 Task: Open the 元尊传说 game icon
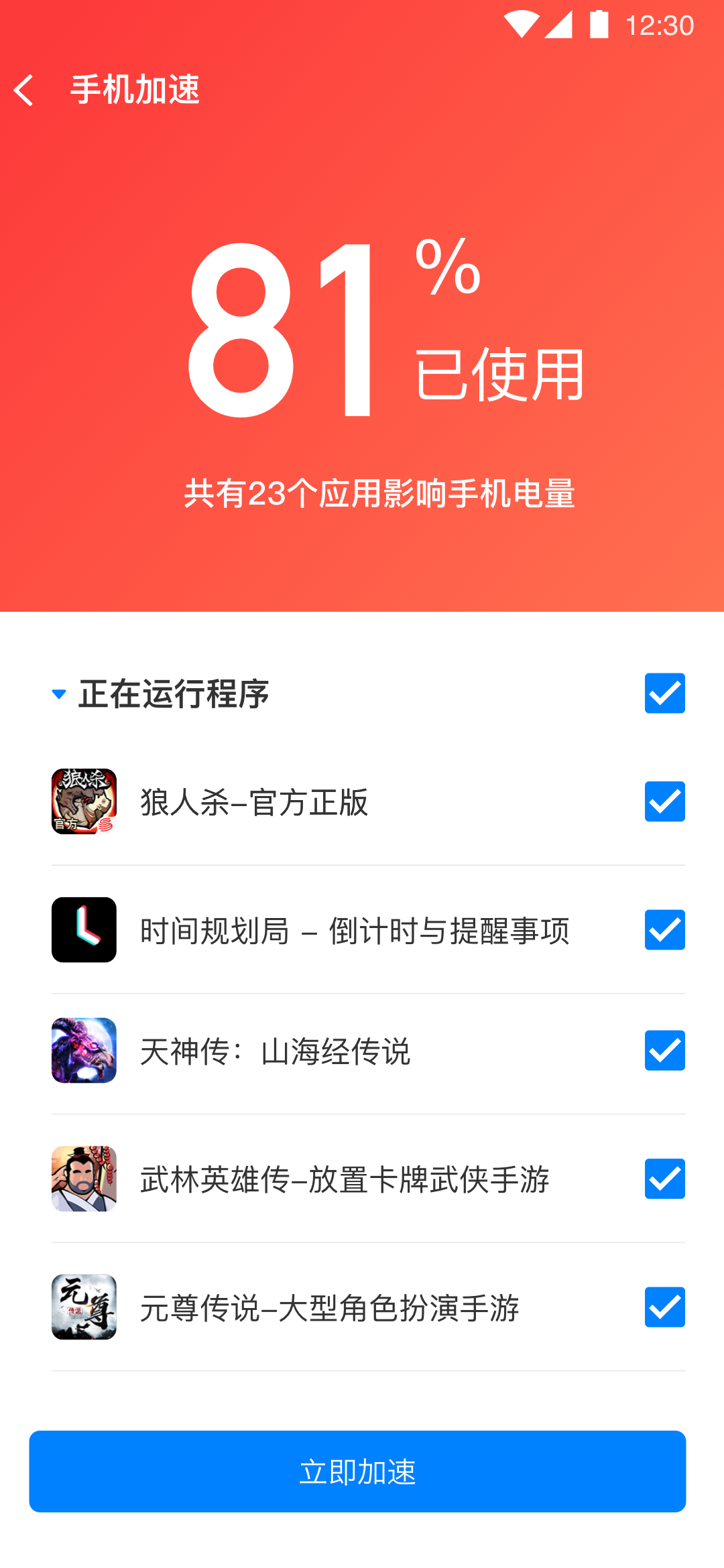click(84, 1307)
